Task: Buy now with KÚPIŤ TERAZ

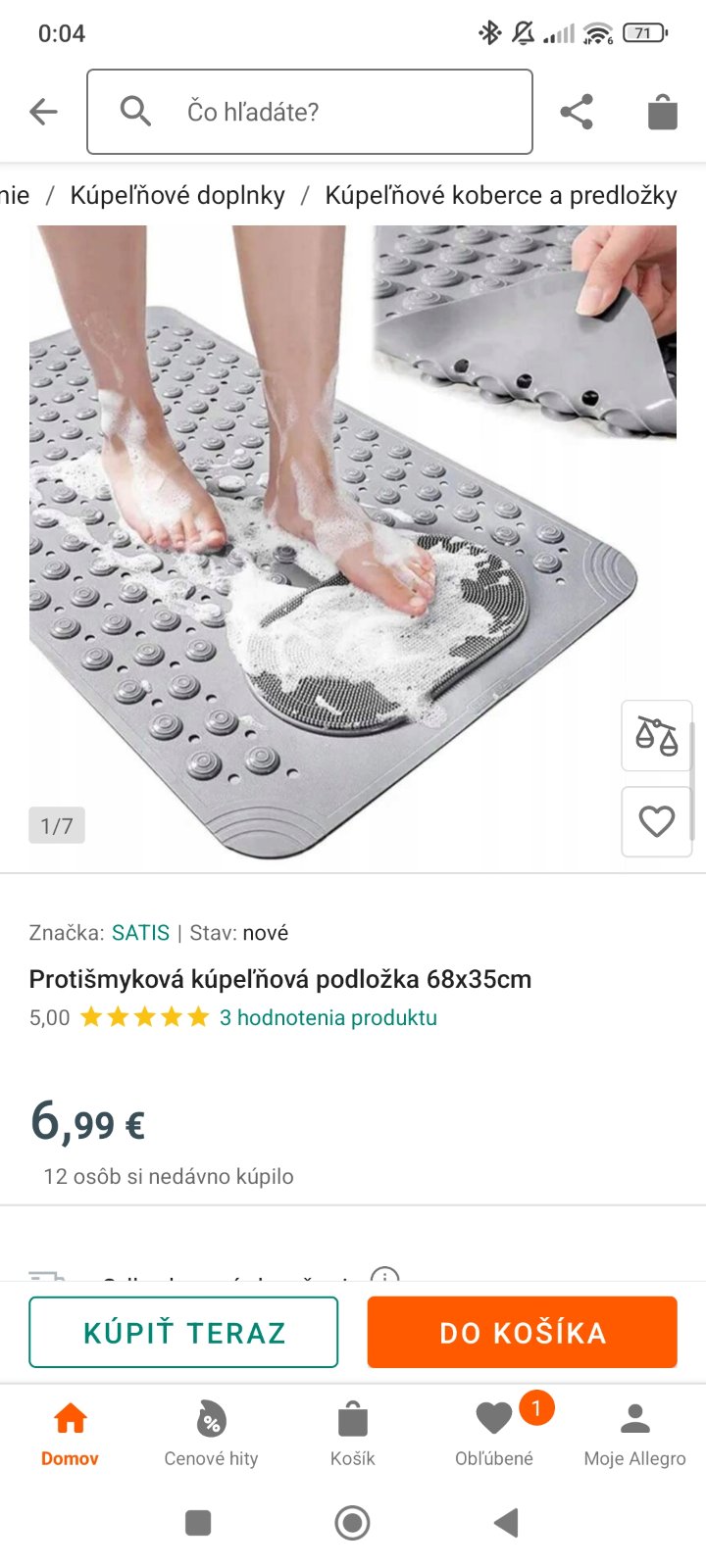Action: [x=183, y=1332]
